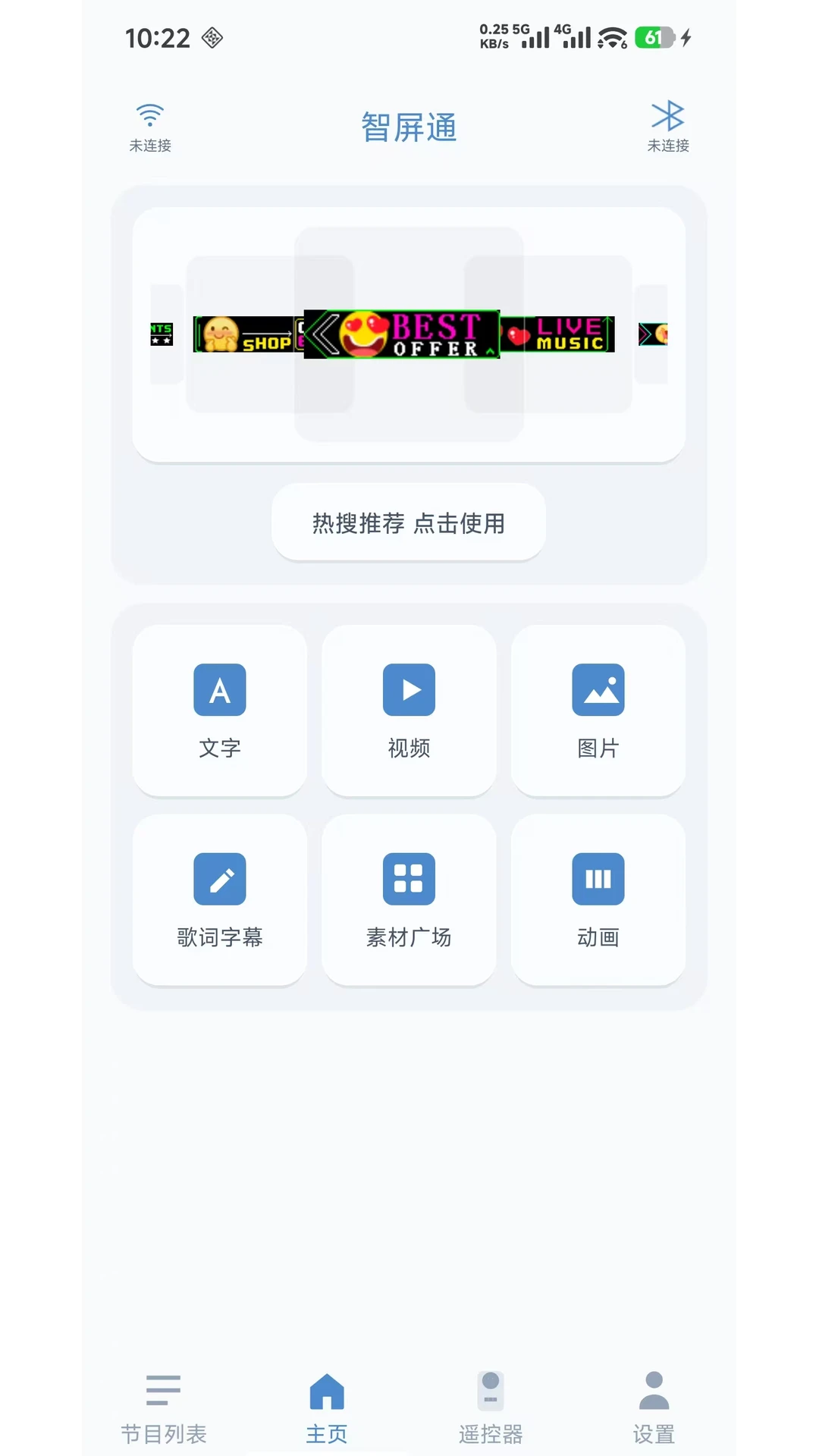The image size is (819, 1456).
Task: Open the 文字 text editor card
Action: 220,711
